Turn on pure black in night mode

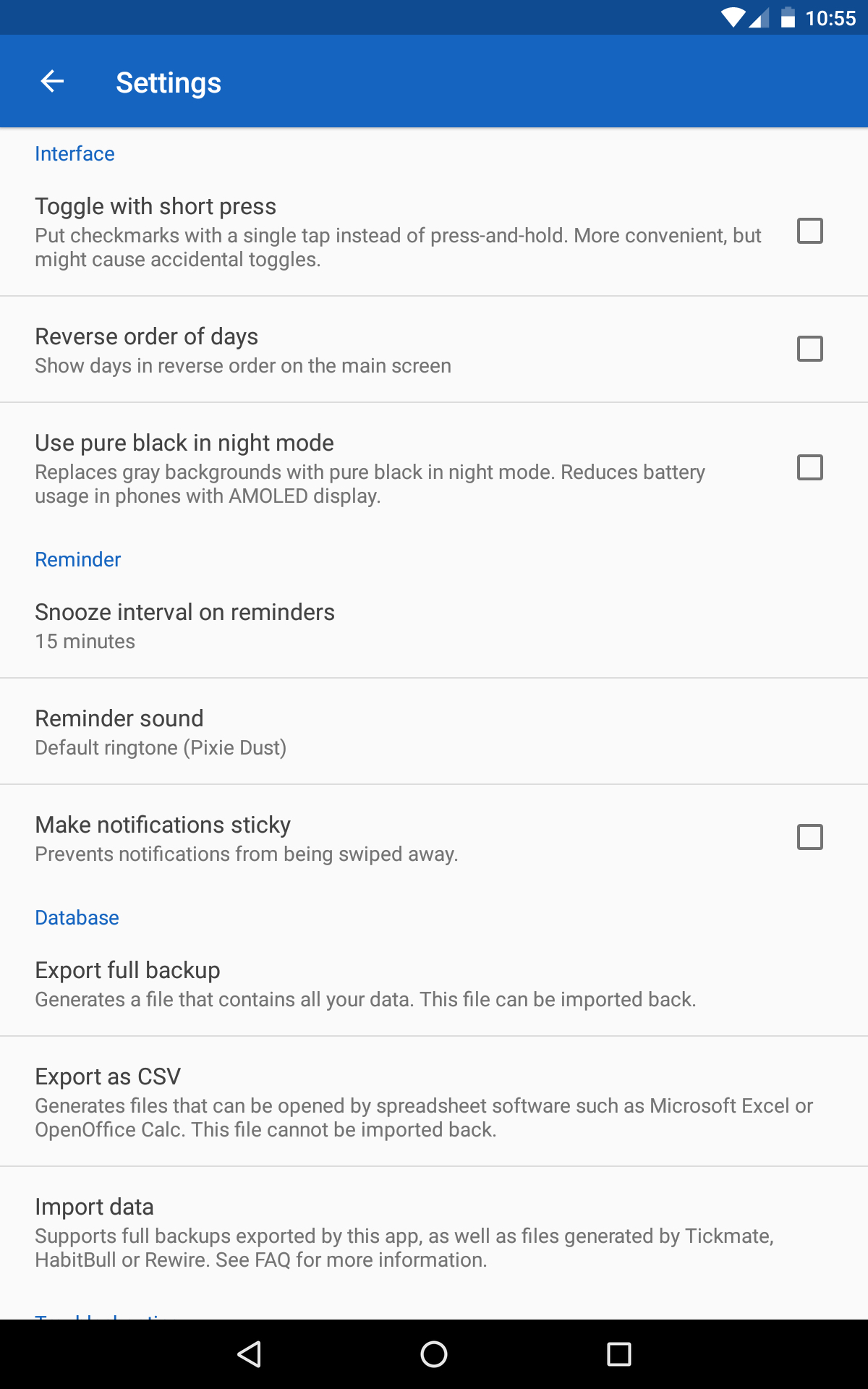coord(809,467)
